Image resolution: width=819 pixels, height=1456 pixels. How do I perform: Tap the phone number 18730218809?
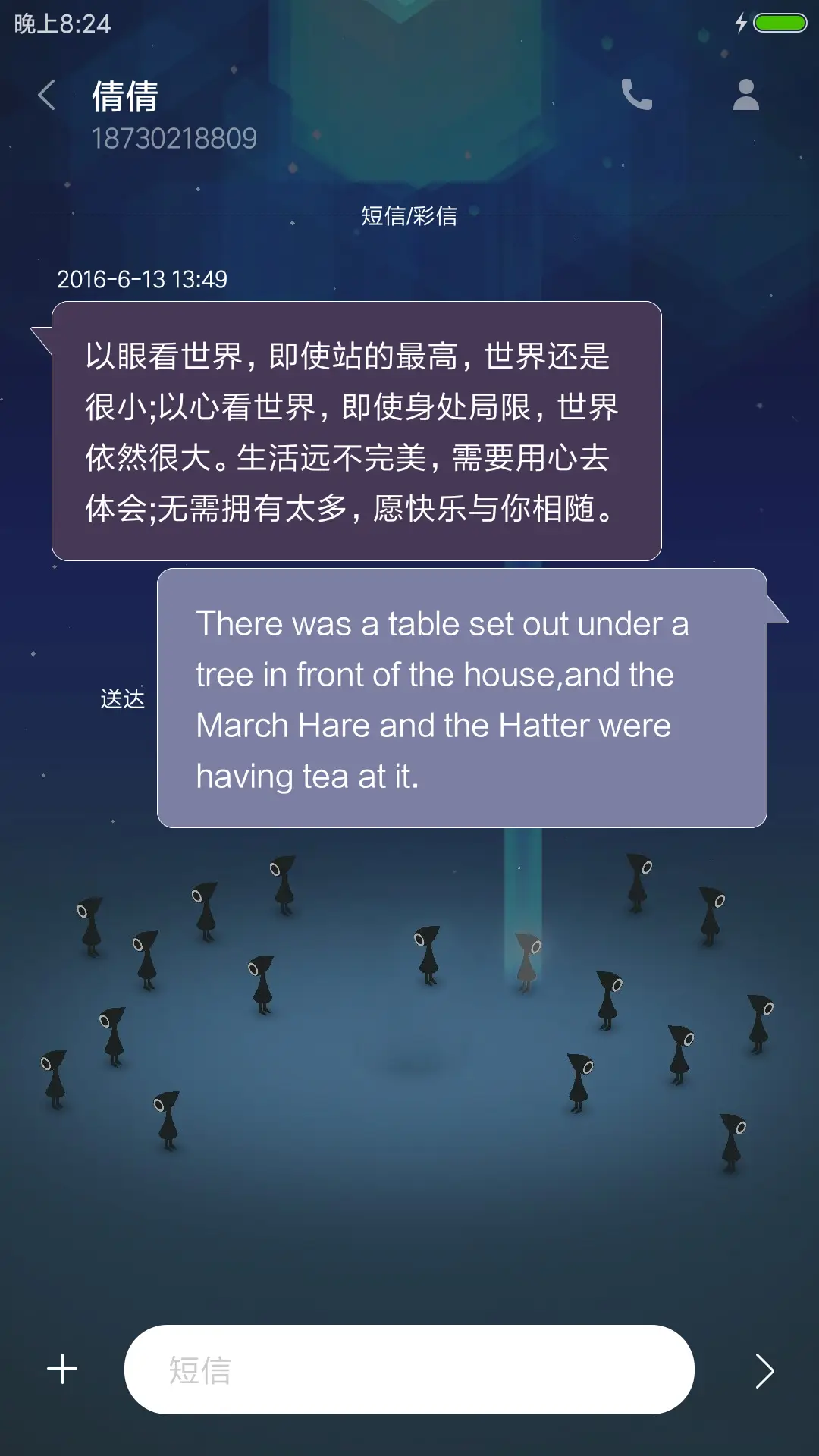coord(173,139)
